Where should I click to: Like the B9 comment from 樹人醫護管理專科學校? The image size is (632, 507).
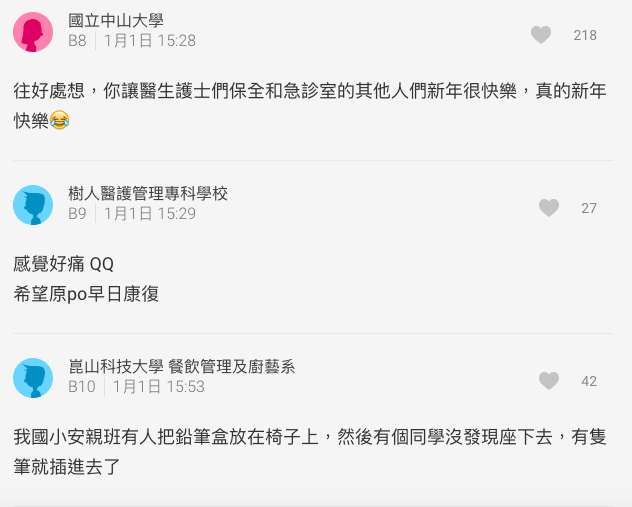coord(549,208)
